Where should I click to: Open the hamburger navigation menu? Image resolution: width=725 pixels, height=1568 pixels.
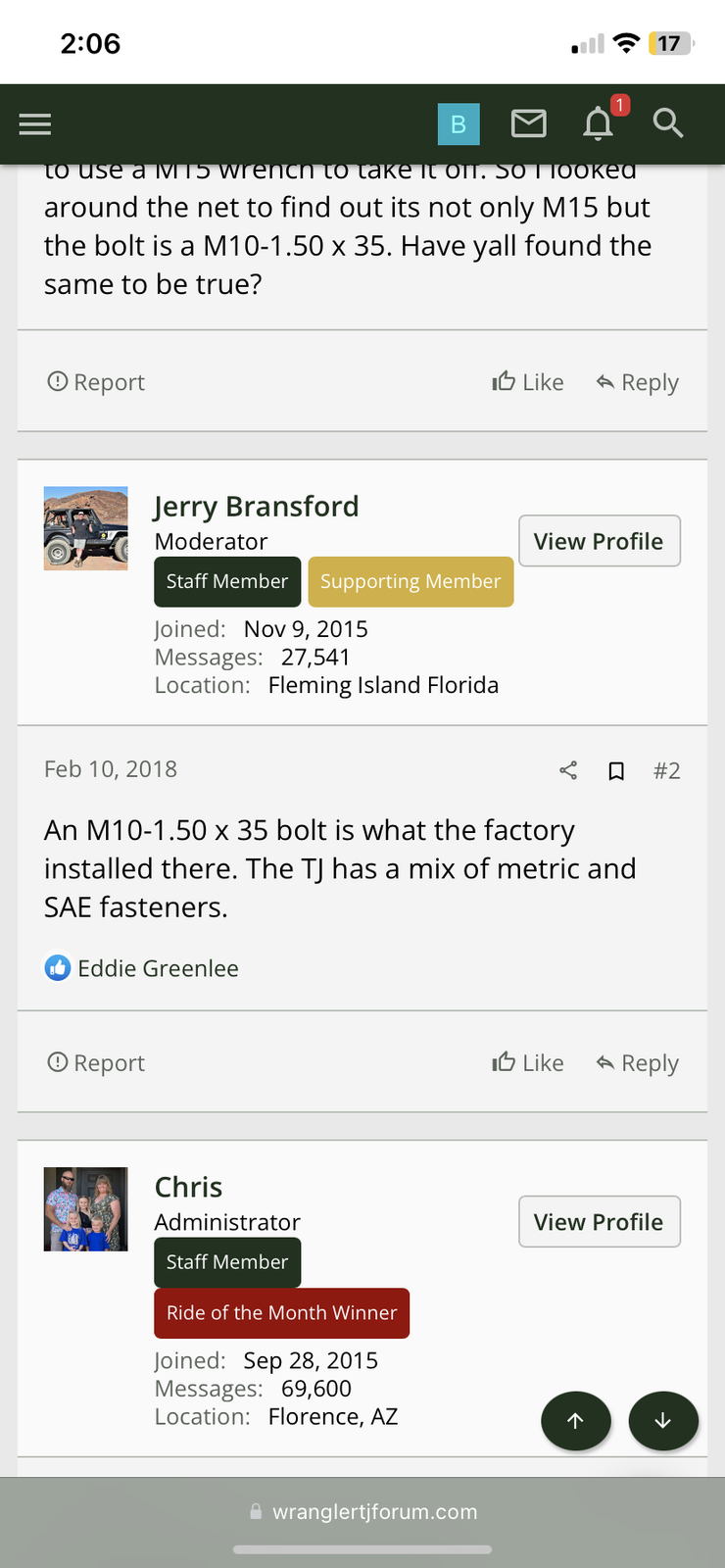click(x=35, y=123)
